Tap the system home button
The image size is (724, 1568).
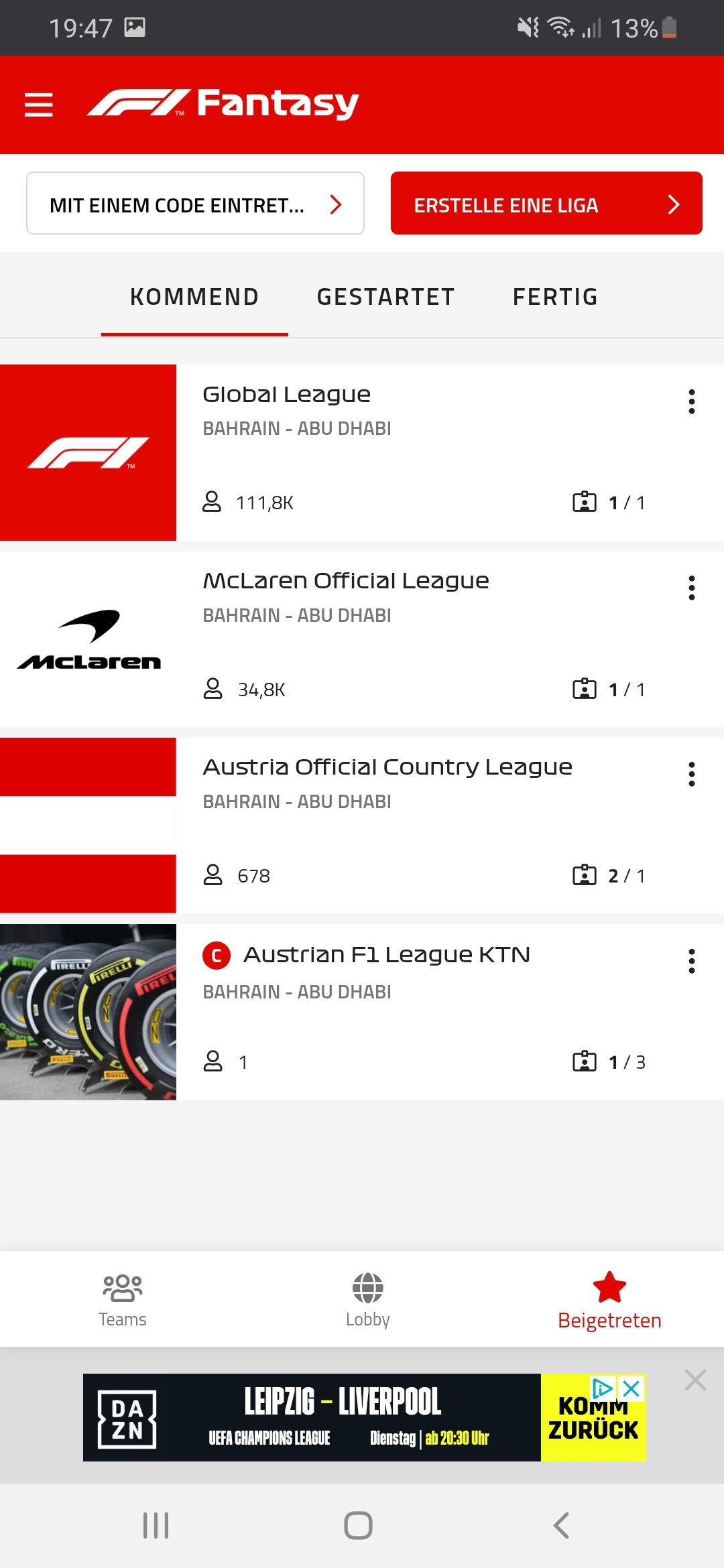coord(358,1526)
